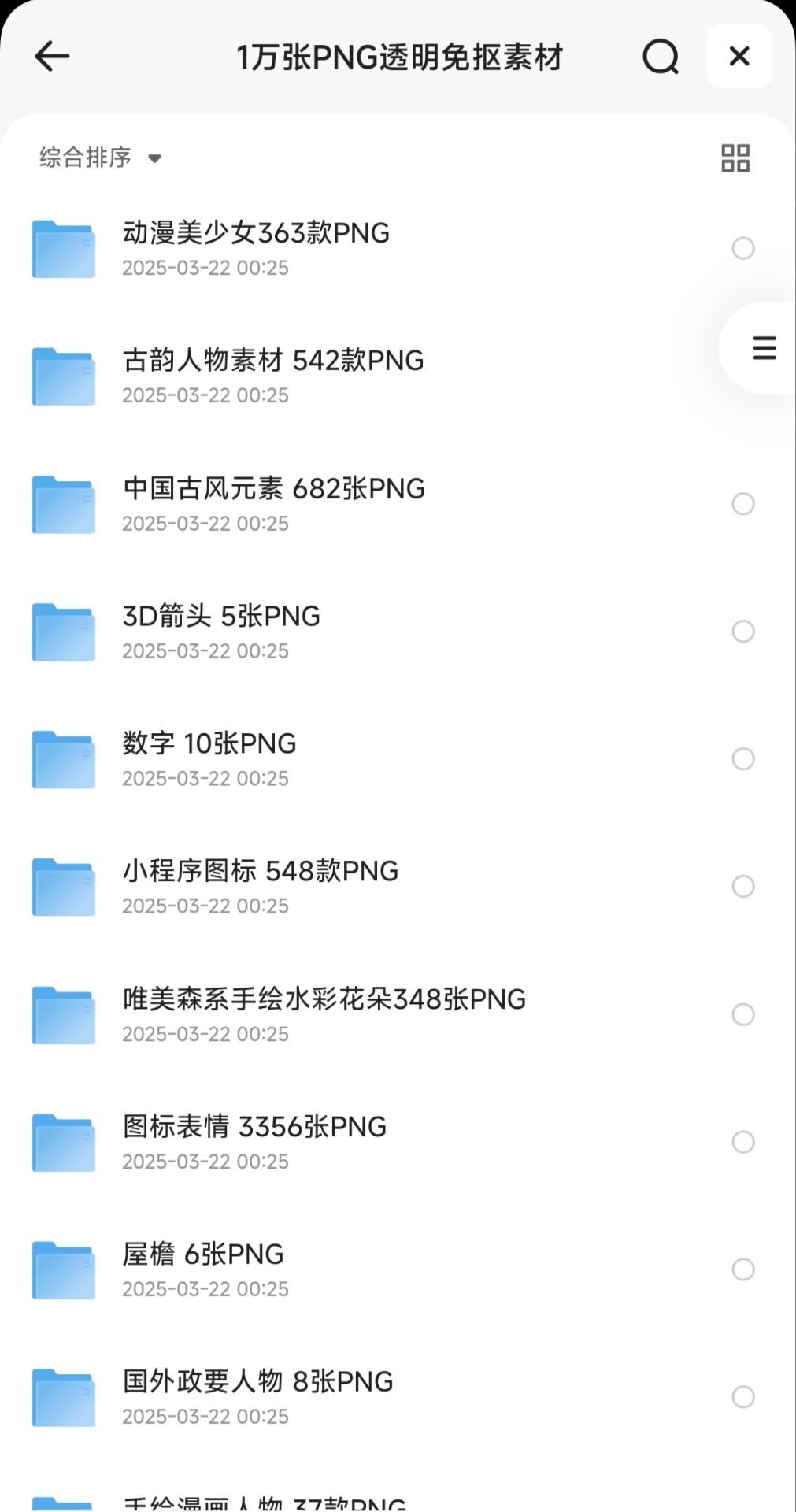
Task: Tick the selection circle for 3D箭头 5张PNG
Action: 742,632
